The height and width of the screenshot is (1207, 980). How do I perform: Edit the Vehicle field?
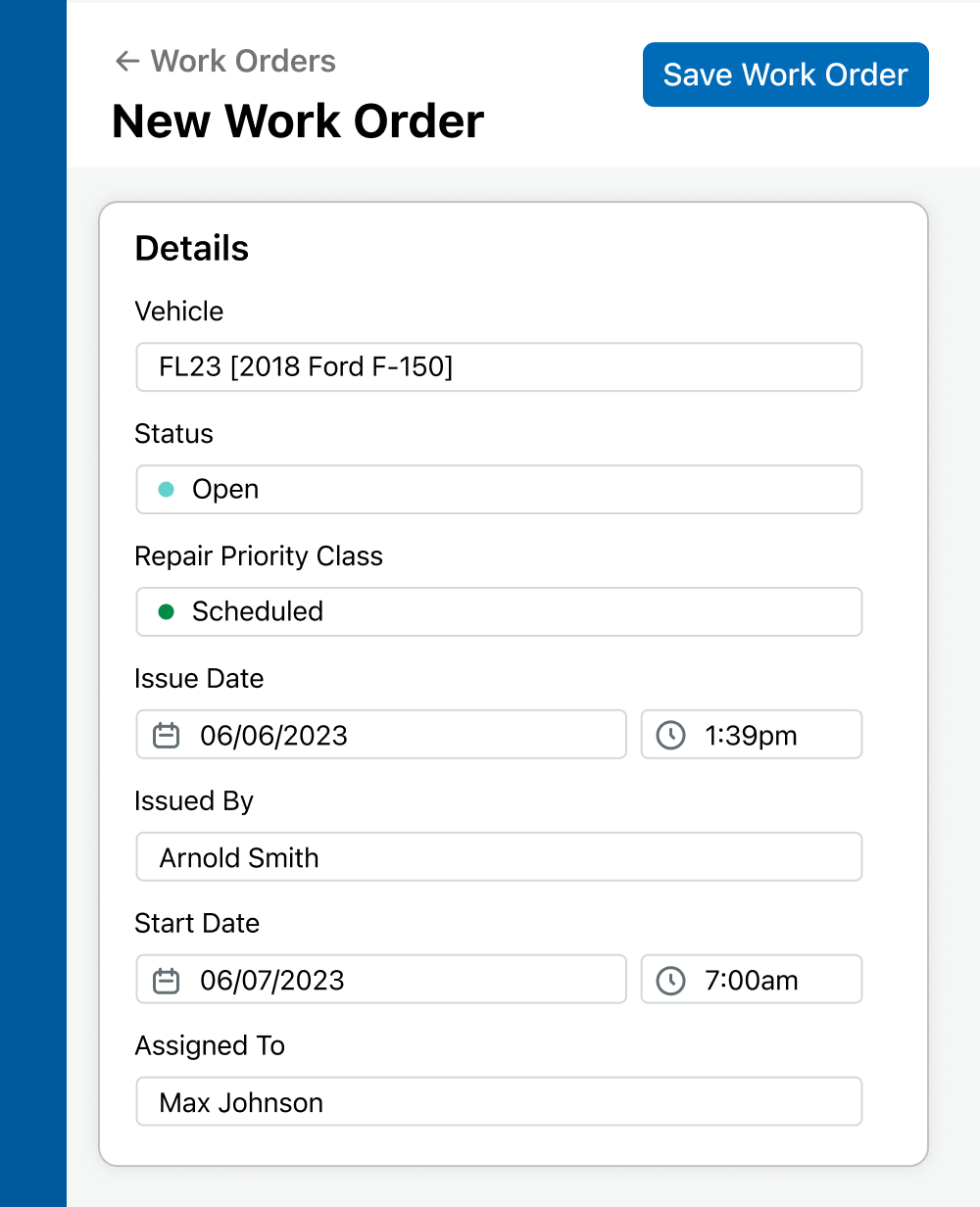tap(499, 367)
